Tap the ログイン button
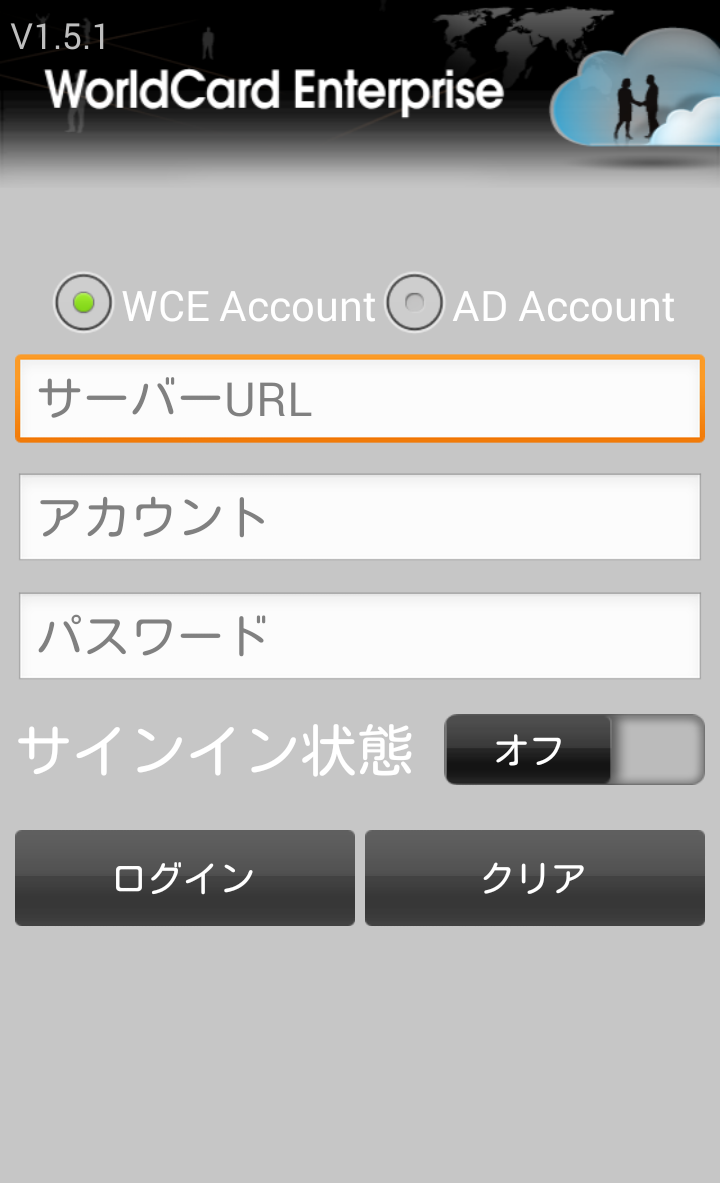The height and width of the screenshot is (1183, 720). click(x=185, y=878)
